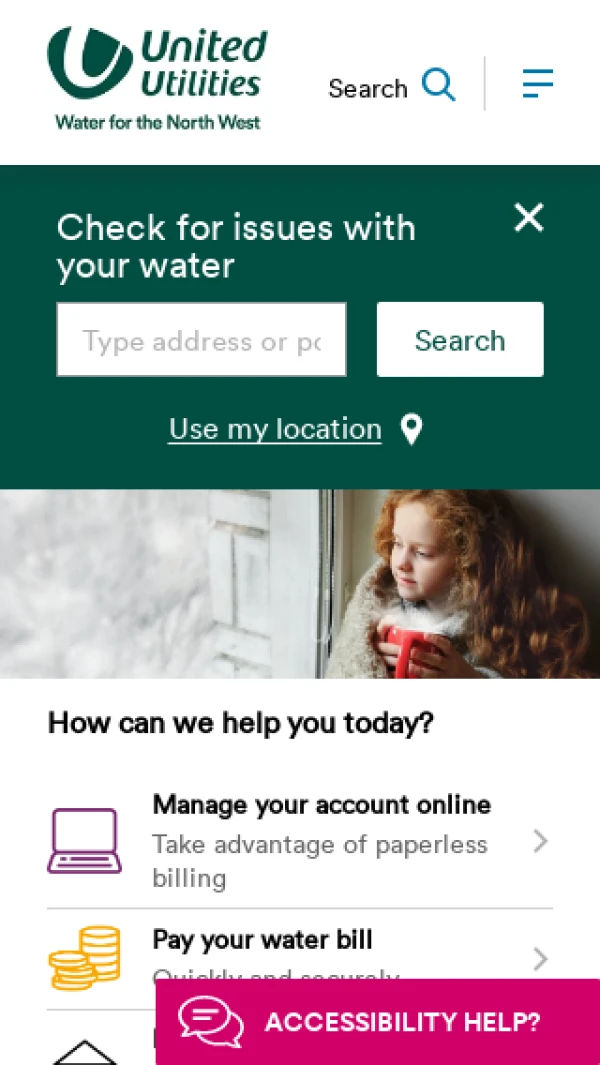
Task: Focus the address or postcode field
Action: [201, 341]
